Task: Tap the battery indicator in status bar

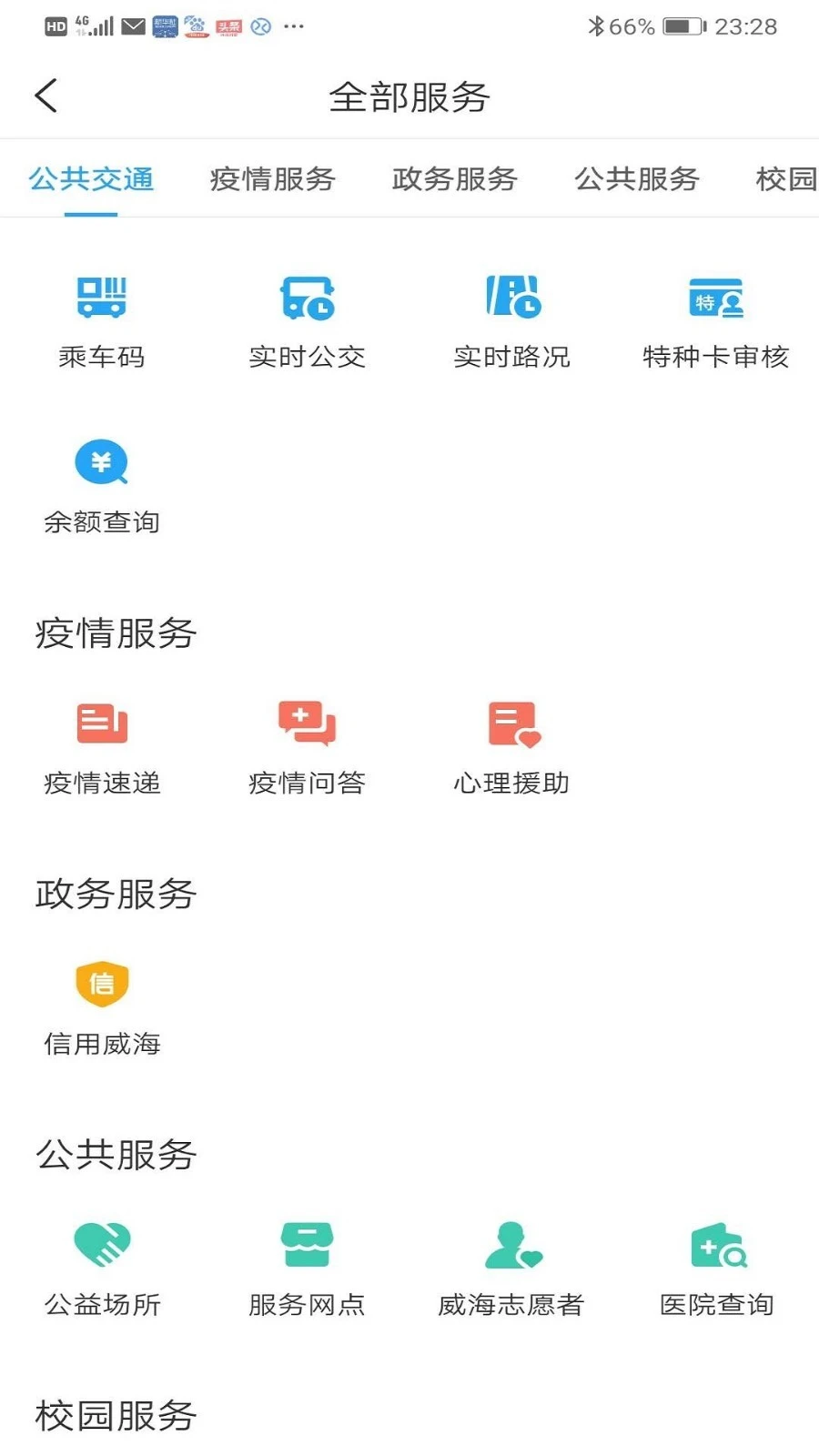Action: (x=682, y=26)
